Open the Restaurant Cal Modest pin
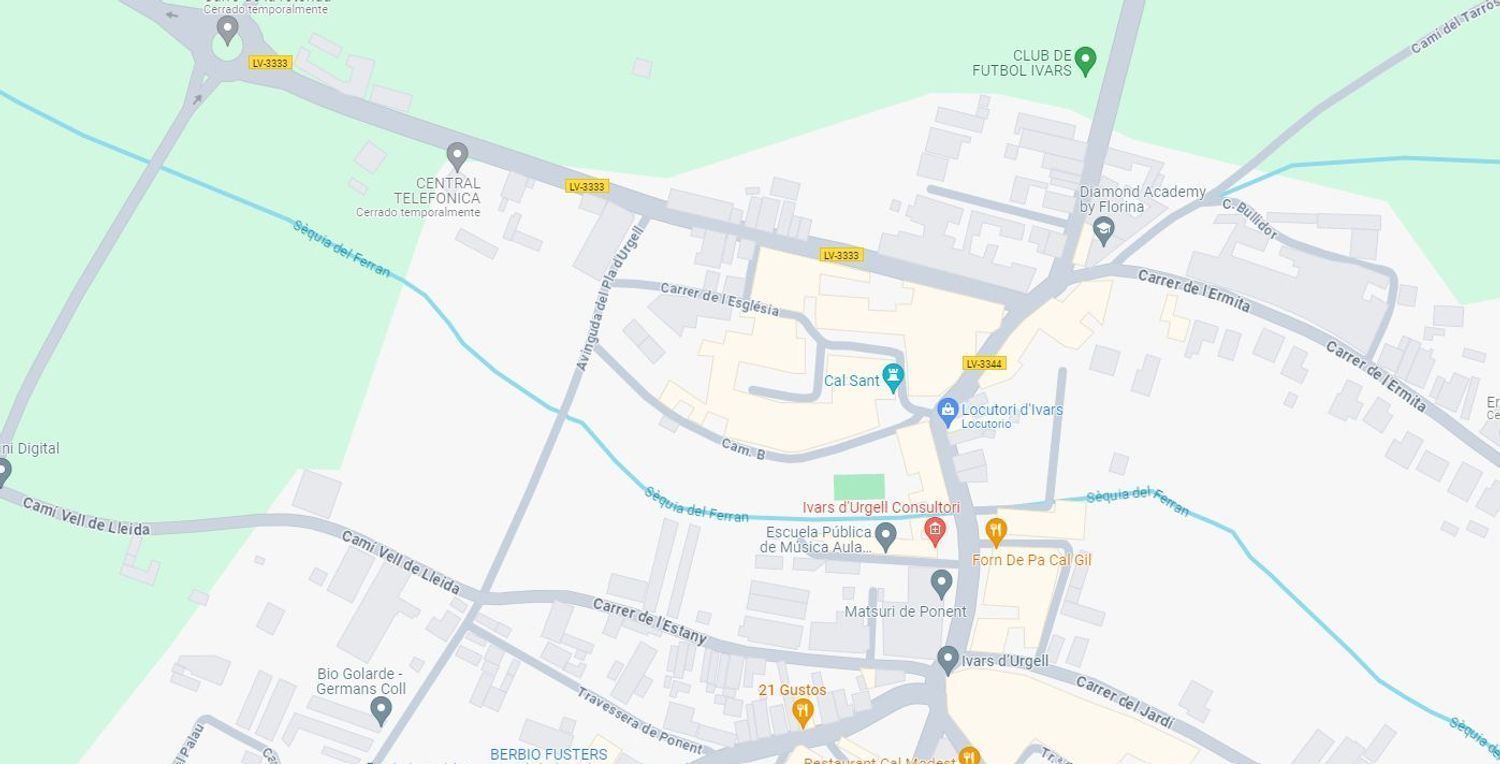The width and height of the screenshot is (1500, 764). [x=967, y=756]
